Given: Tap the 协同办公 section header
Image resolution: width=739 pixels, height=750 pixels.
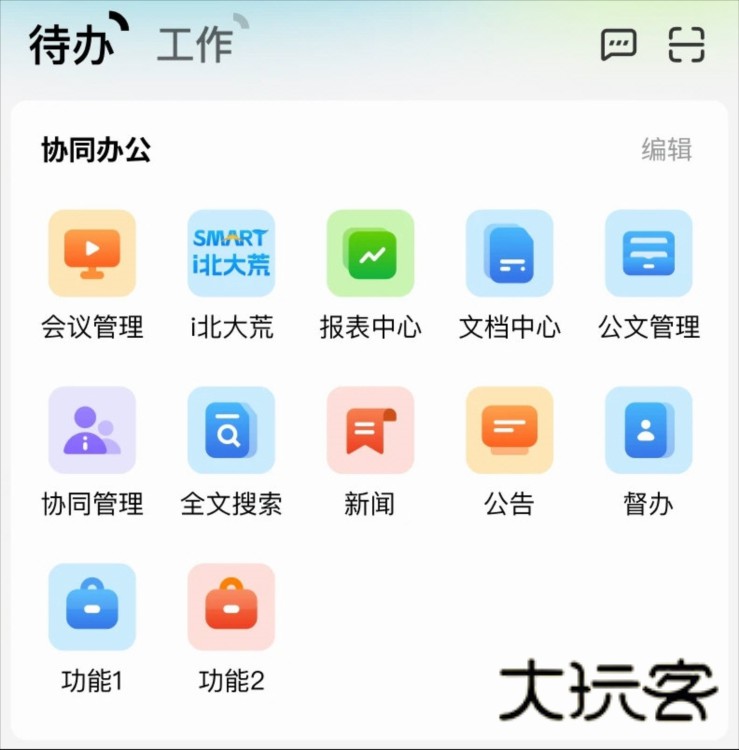Looking at the screenshot, I should pyautogui.click(x=93, y=149).
